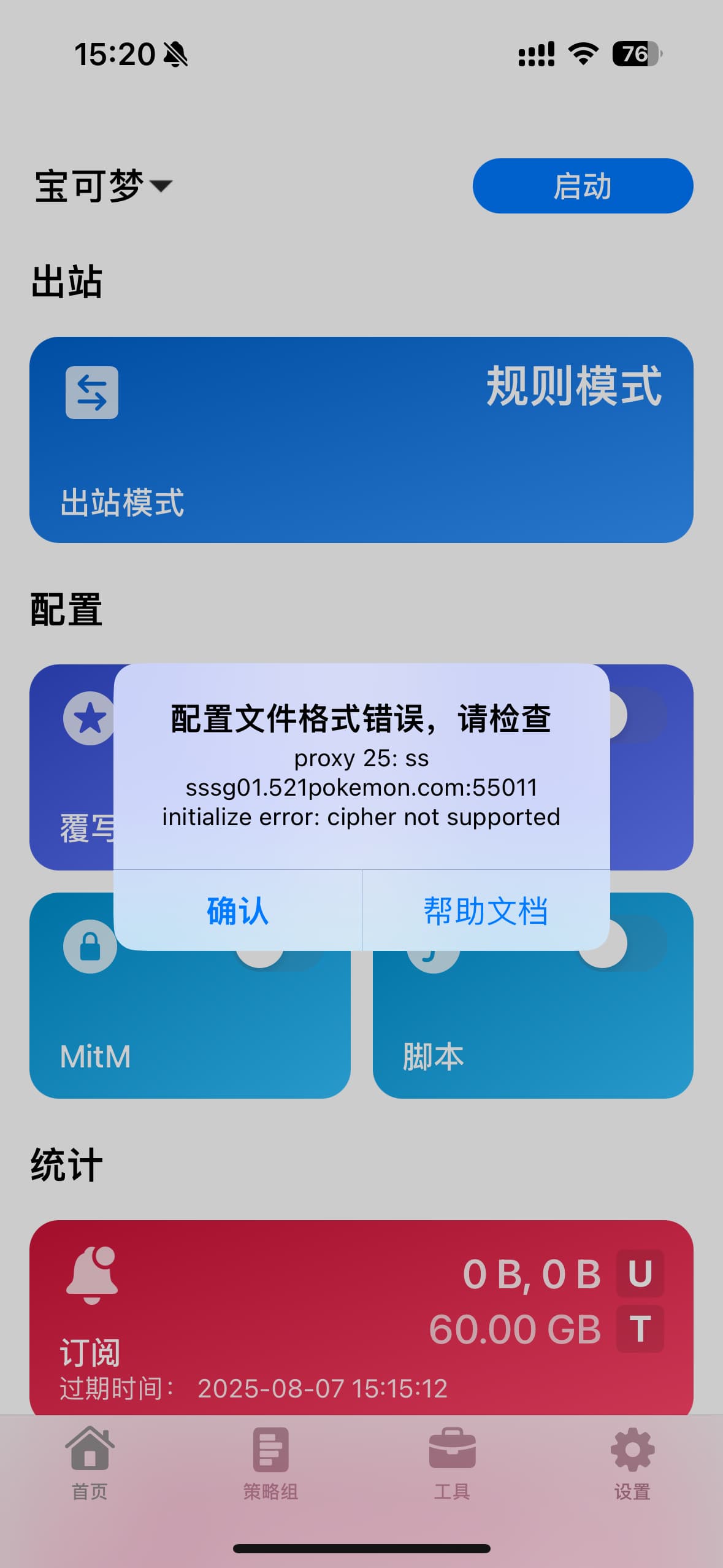Confirm the error dialog with 确认
The height and width of the screenshot is (1568, 723).
238,910
